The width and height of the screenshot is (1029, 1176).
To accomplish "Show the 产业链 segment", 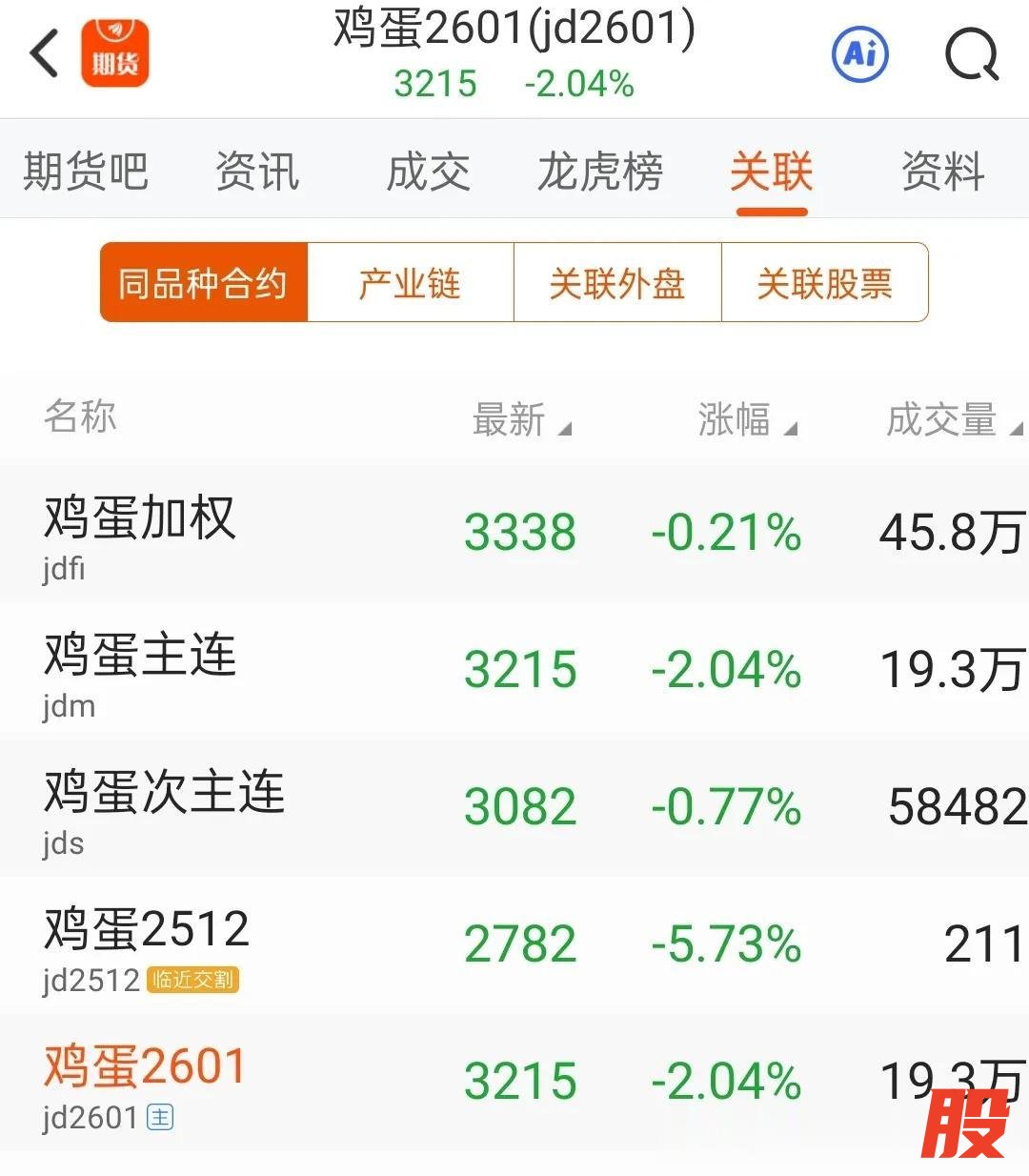I will pyautogui.click(x=411, y=283).
